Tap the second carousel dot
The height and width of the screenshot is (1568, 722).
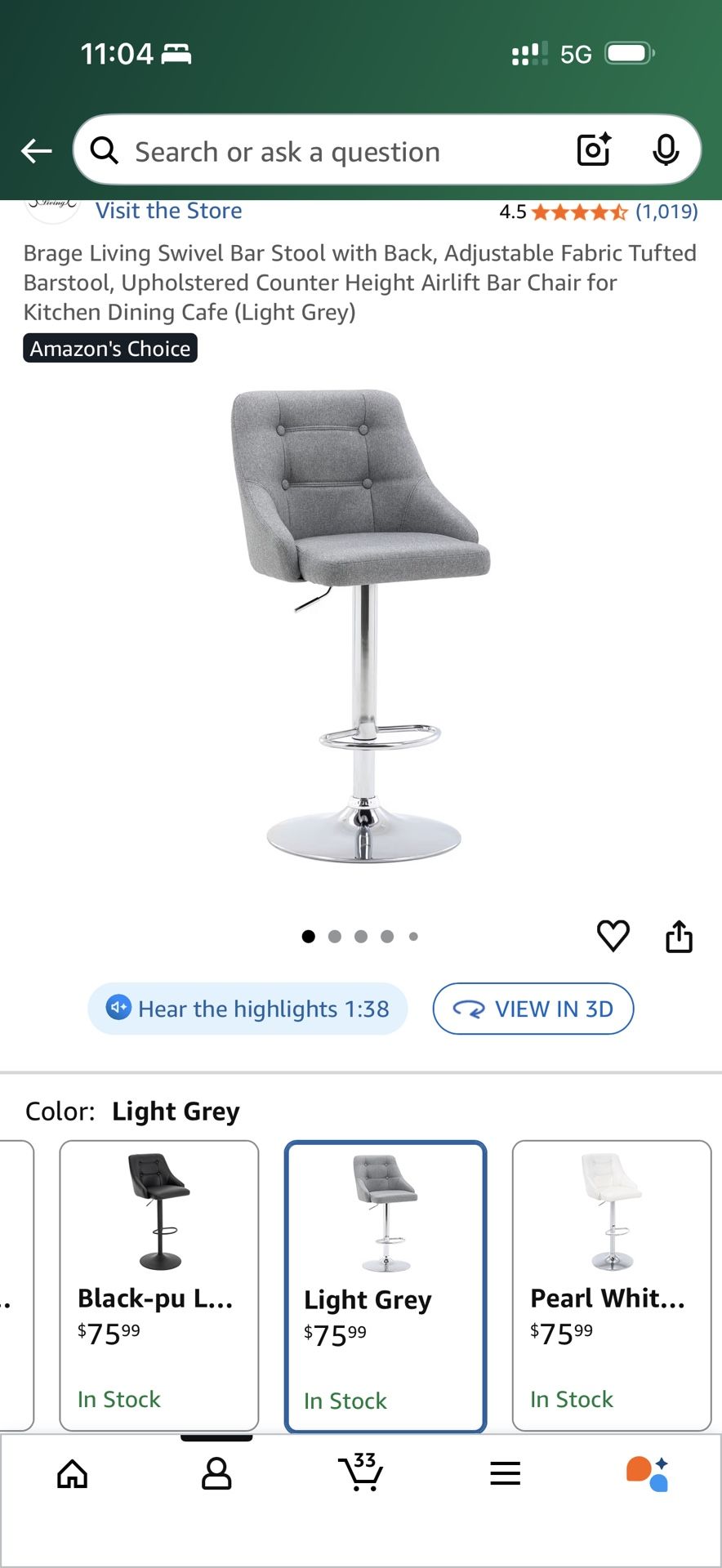click(x=334, y=936)
